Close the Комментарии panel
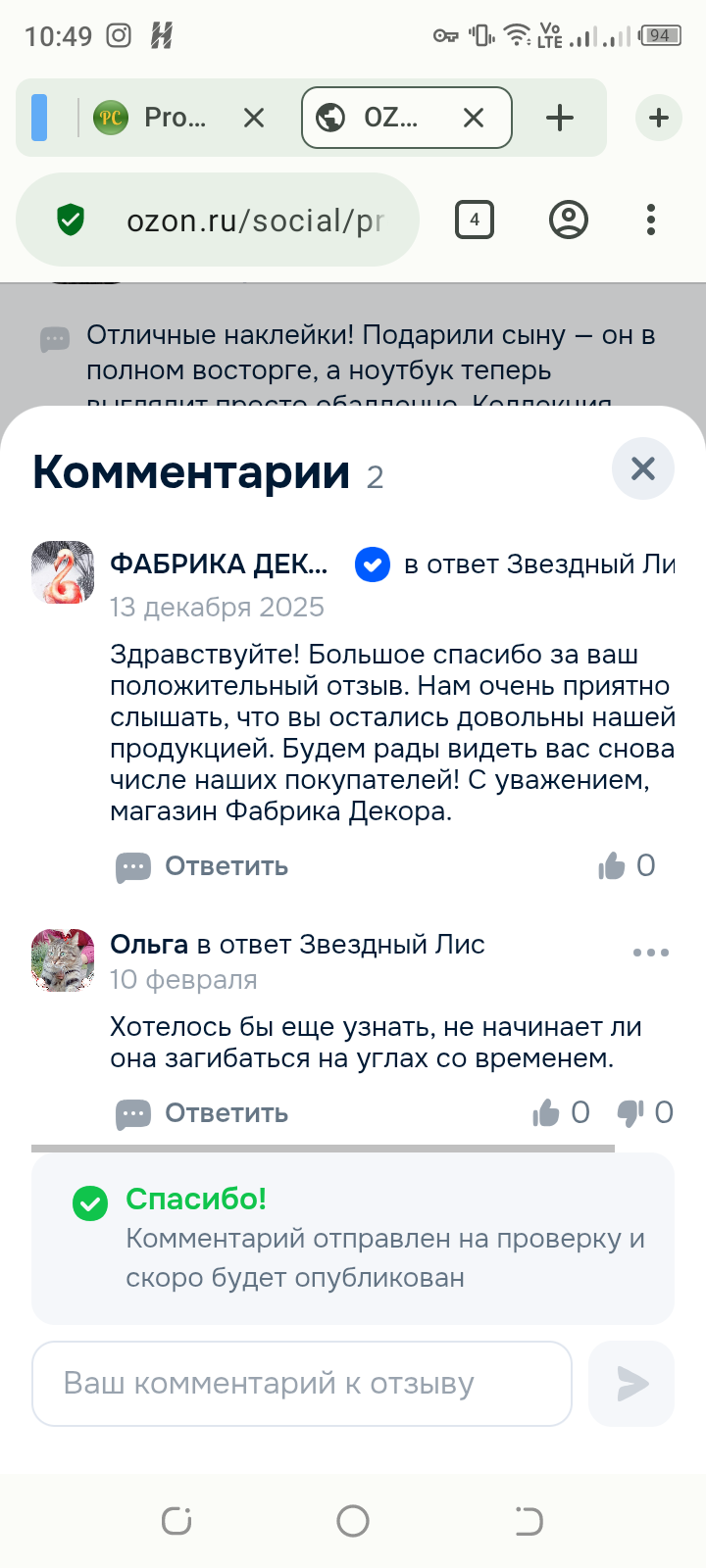 (x=642, y=468)
